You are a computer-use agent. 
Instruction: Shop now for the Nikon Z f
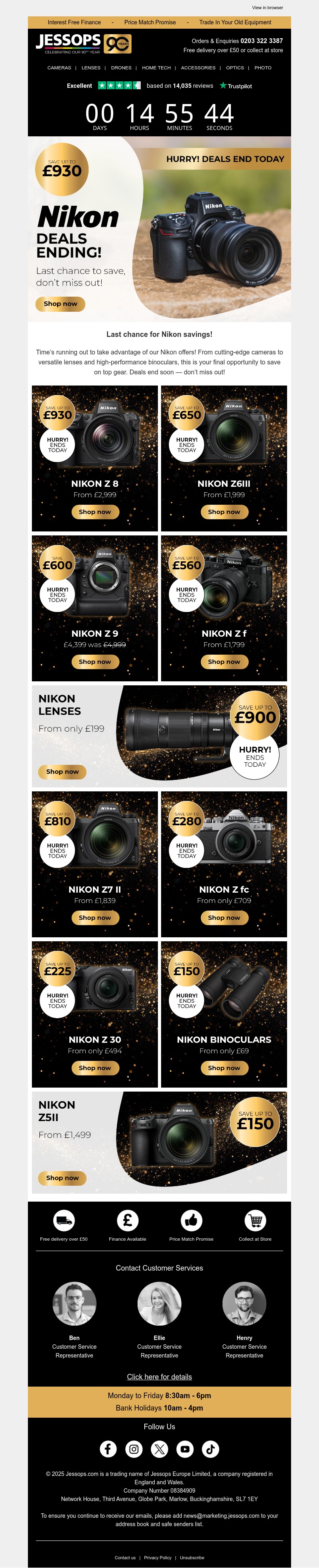coord(224,662)
